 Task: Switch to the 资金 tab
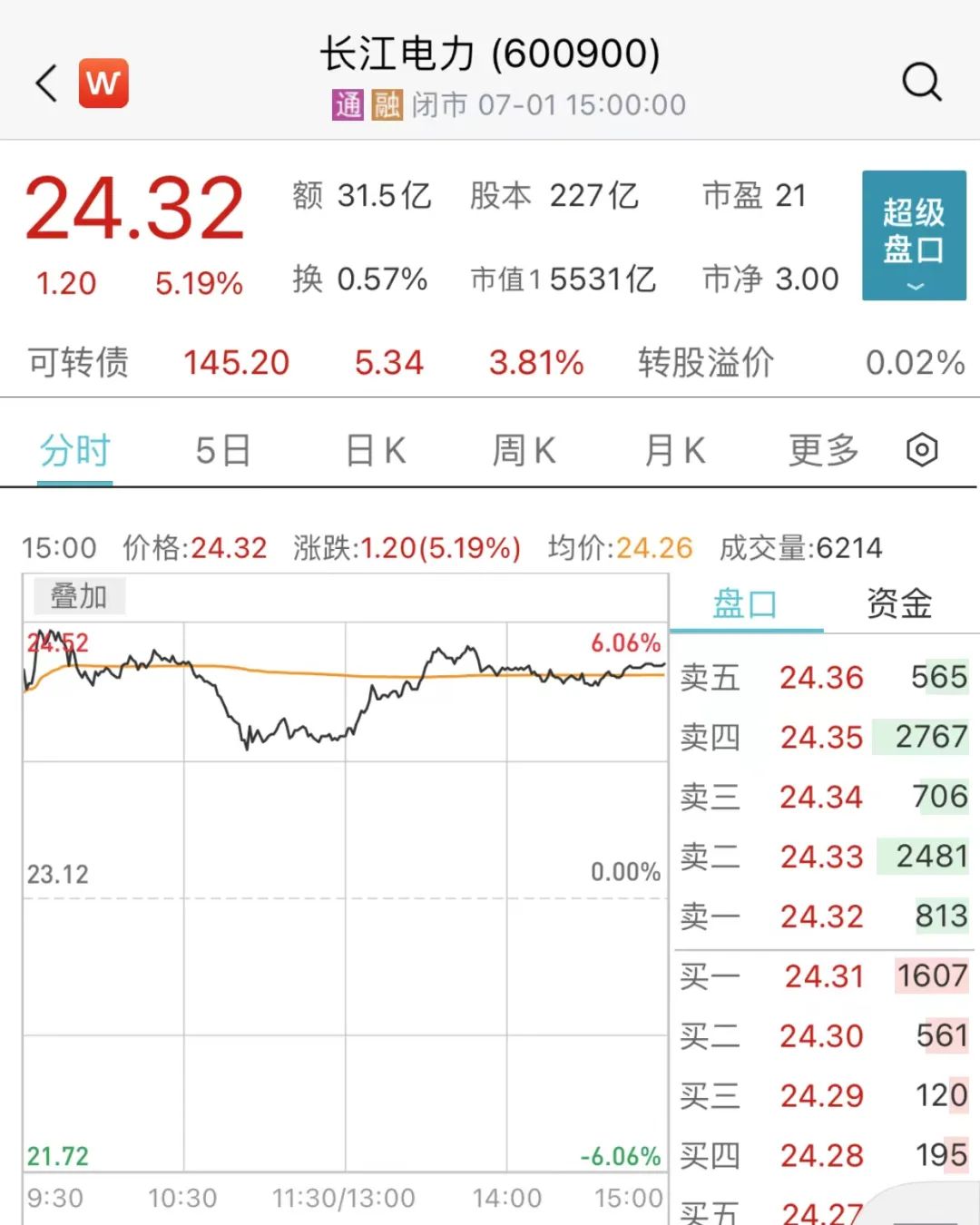pyautogui.click(x=898, y=603)
